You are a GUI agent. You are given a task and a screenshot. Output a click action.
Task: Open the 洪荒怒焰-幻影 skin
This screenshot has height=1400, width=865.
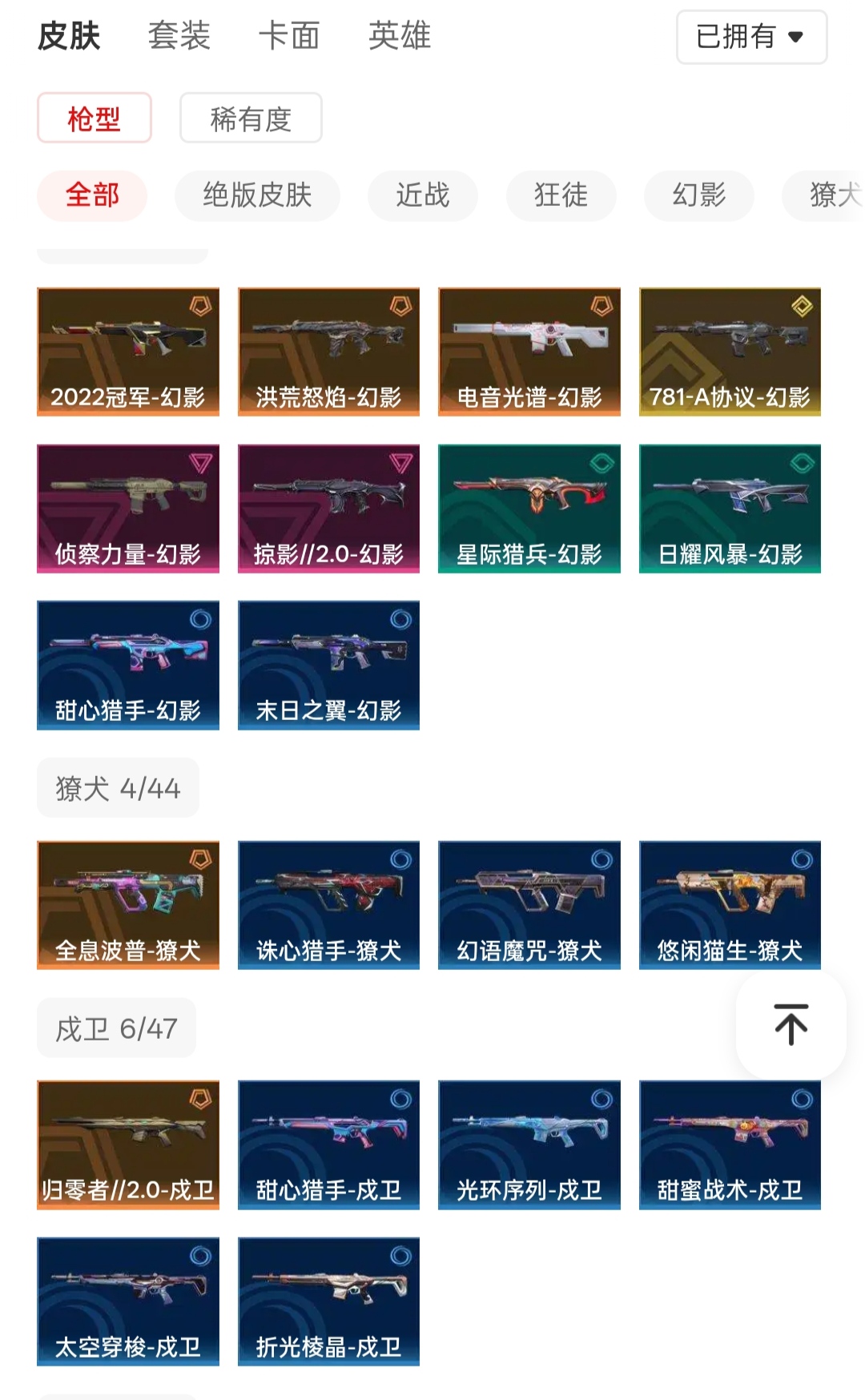point(328,352)
